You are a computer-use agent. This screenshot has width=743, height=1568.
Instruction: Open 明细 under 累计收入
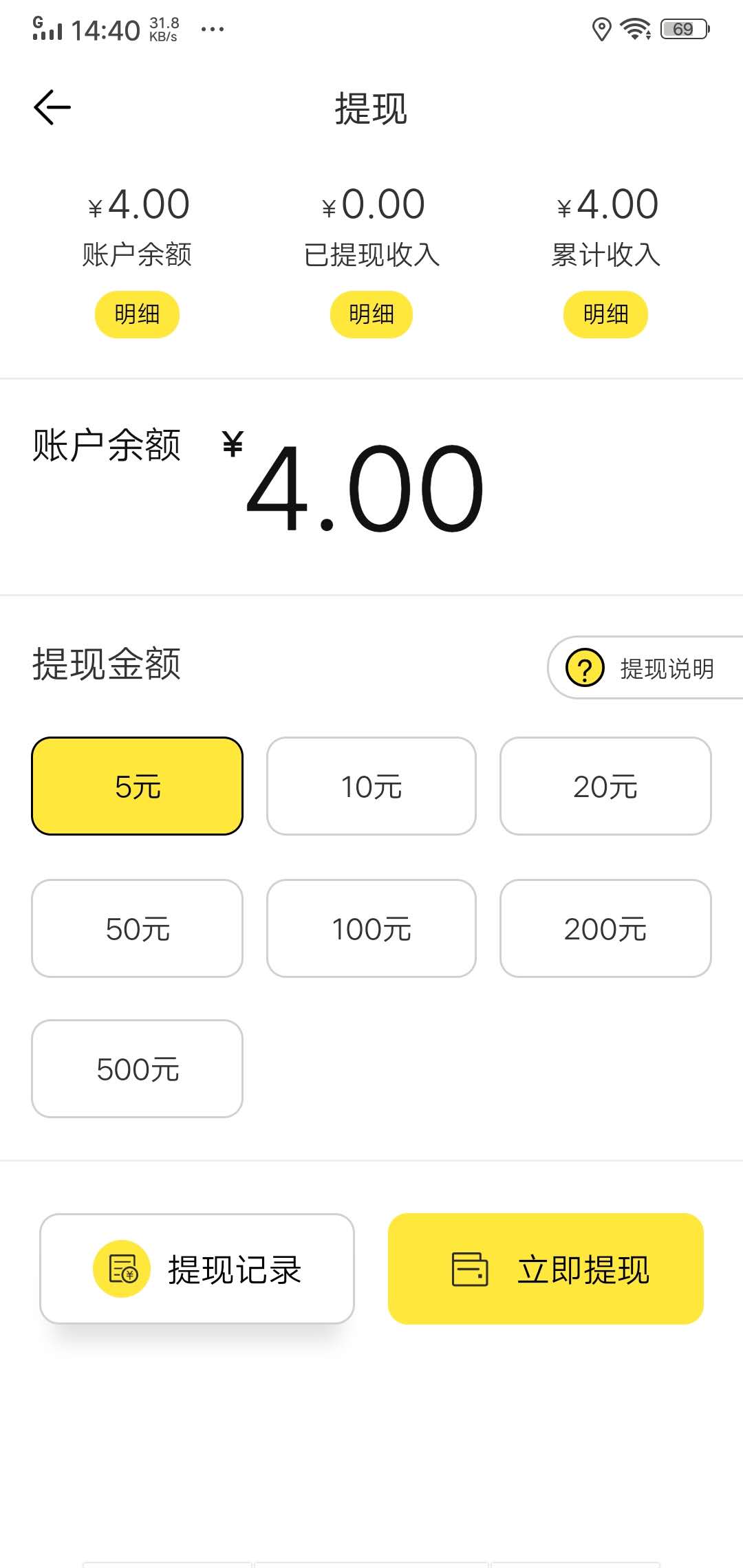(x=605, y=313)
